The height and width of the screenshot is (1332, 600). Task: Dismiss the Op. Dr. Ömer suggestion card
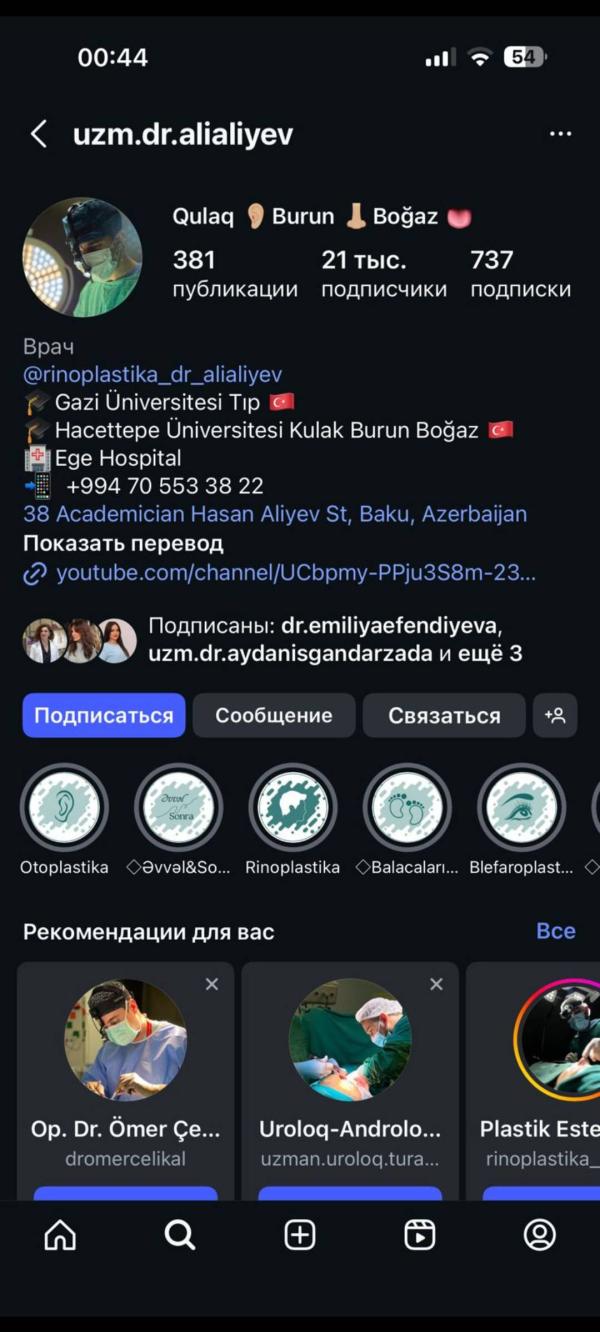(x=212, y=984)
